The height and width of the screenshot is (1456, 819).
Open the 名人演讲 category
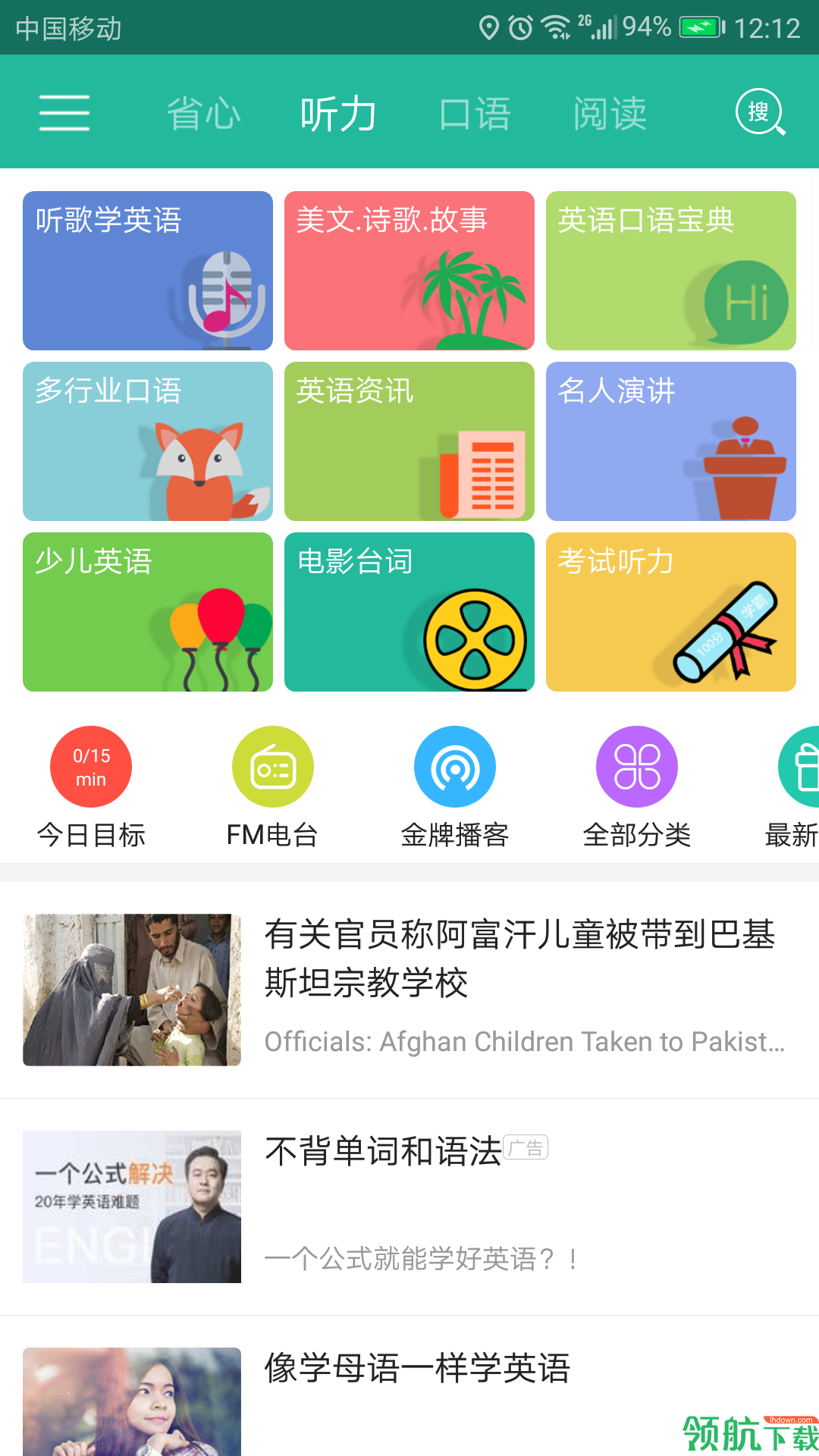coord(671,441)
